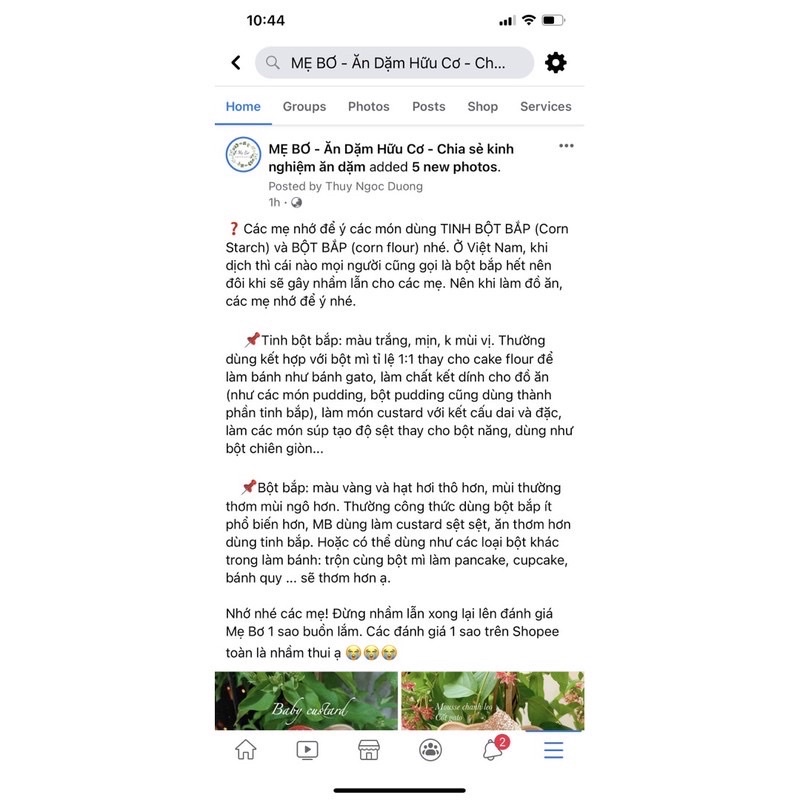This screenshot has width=800, height=800.
Task: Open the post's three-dot options menu
Action: [566, 146]
